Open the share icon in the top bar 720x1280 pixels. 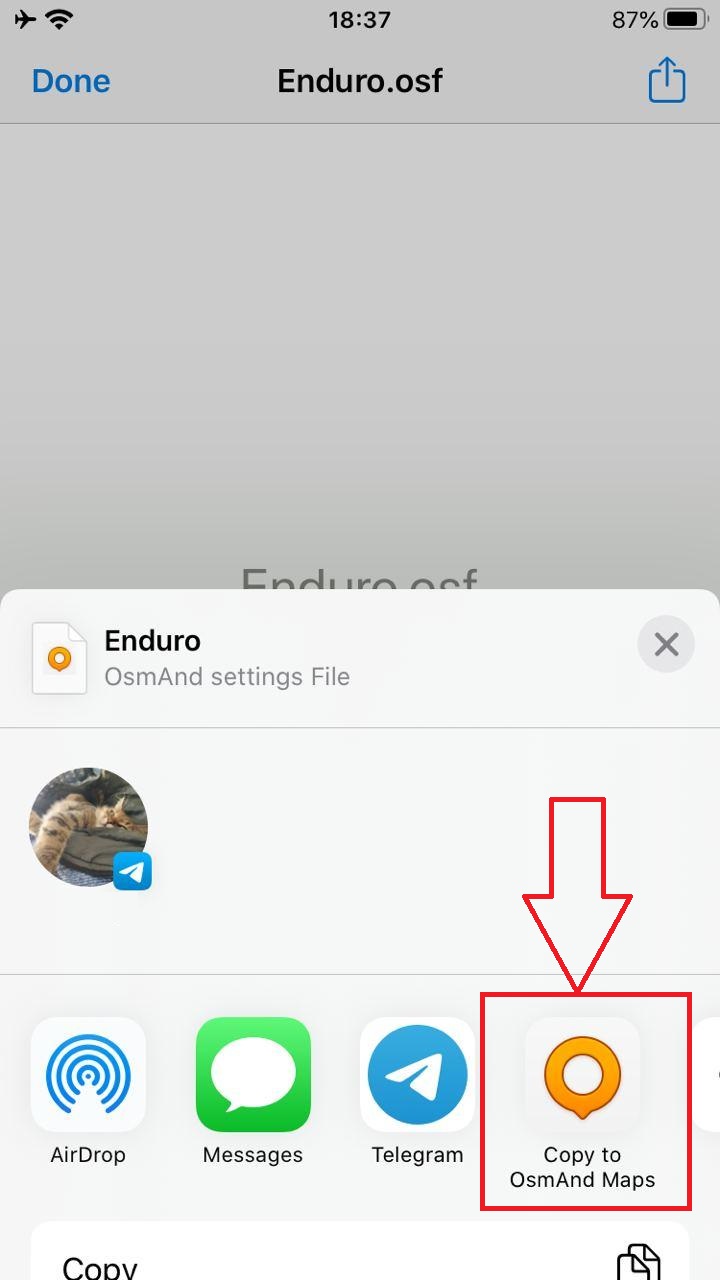[x=667, y=80]
